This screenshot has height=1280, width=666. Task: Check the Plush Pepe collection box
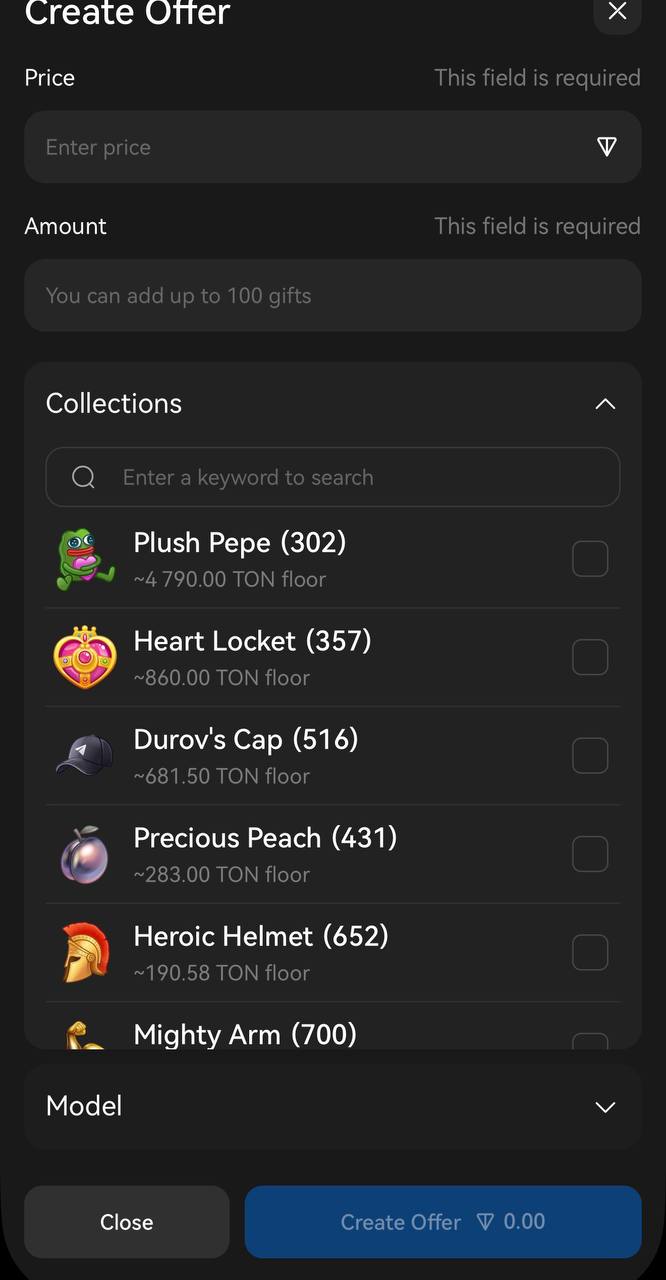click(590, 559)
